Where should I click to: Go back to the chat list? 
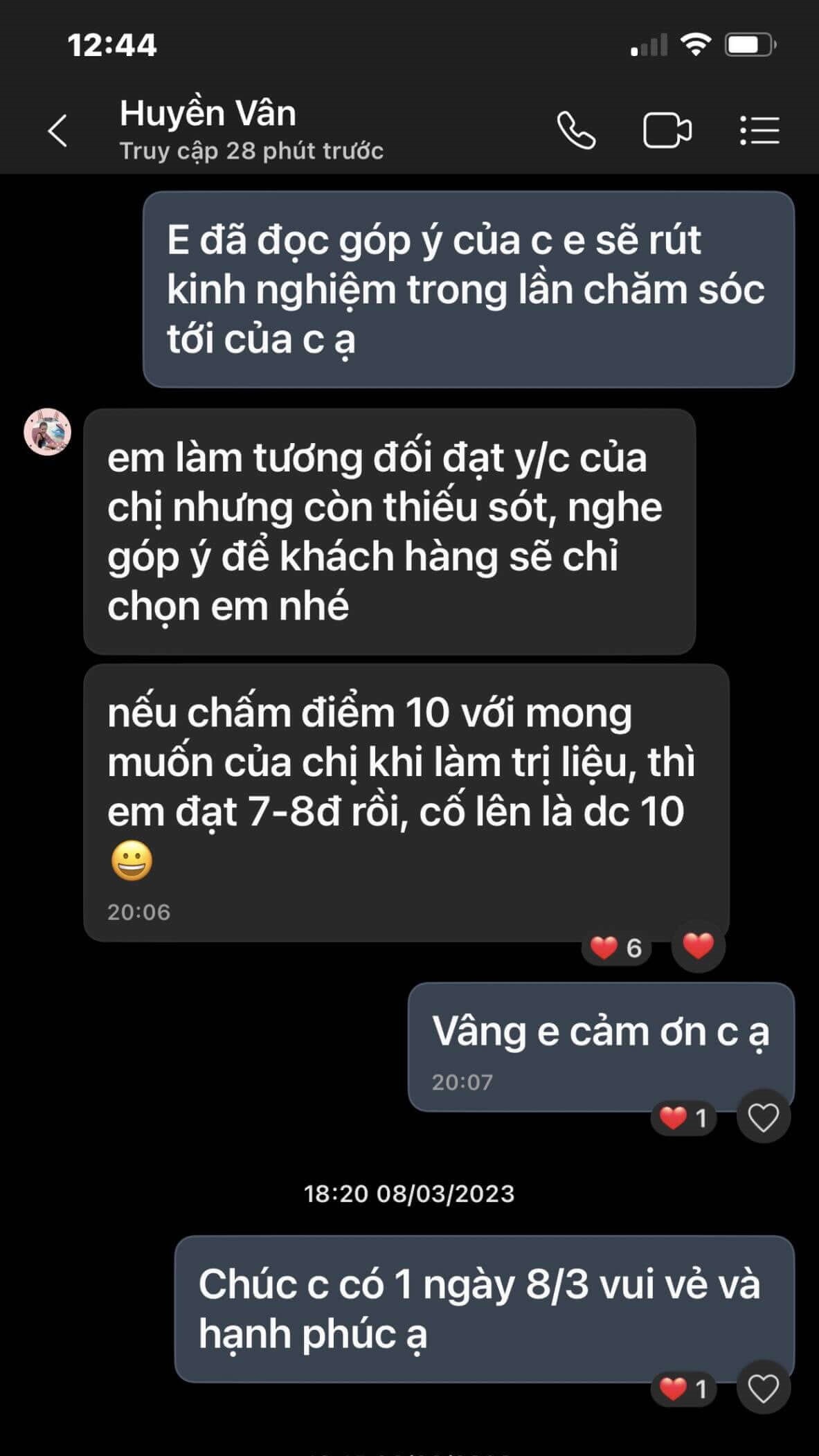coord(57,130)
